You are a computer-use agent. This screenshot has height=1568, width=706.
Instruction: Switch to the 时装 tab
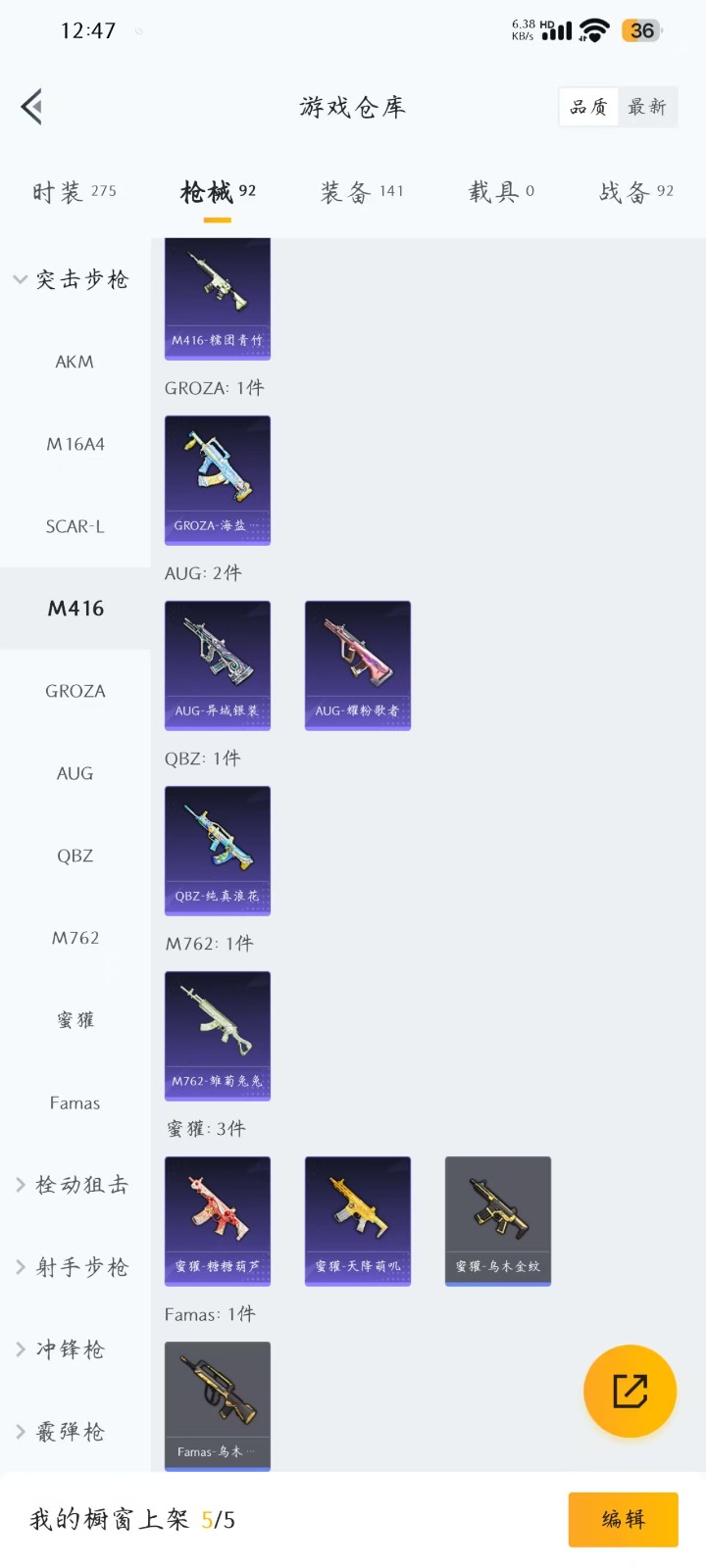click(x=75, y=191)
